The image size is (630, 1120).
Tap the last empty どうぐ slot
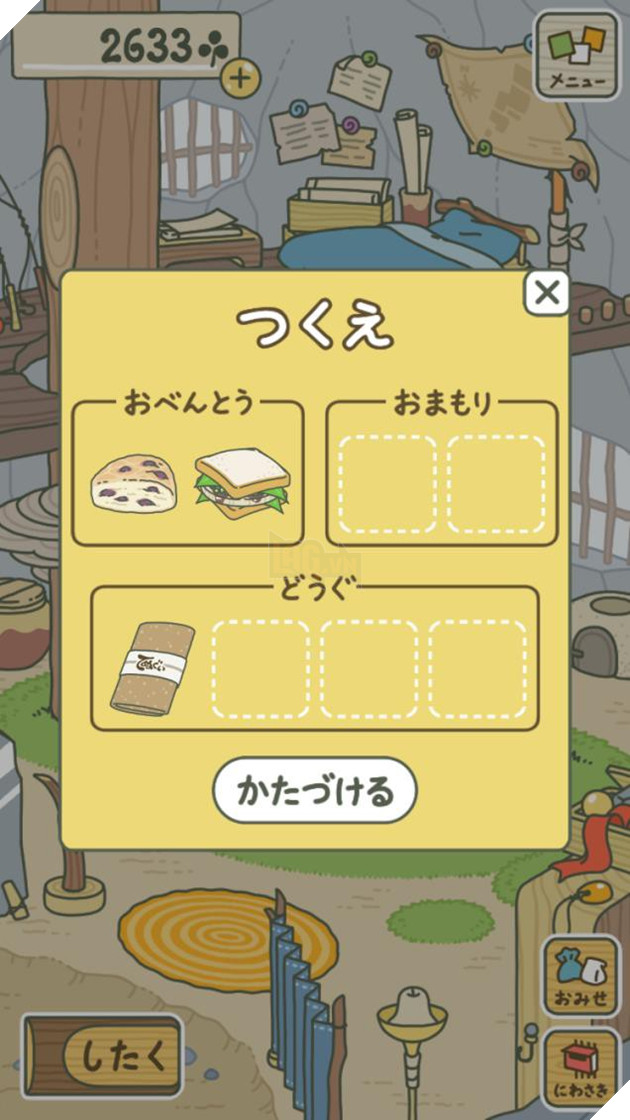click(478, 668)
